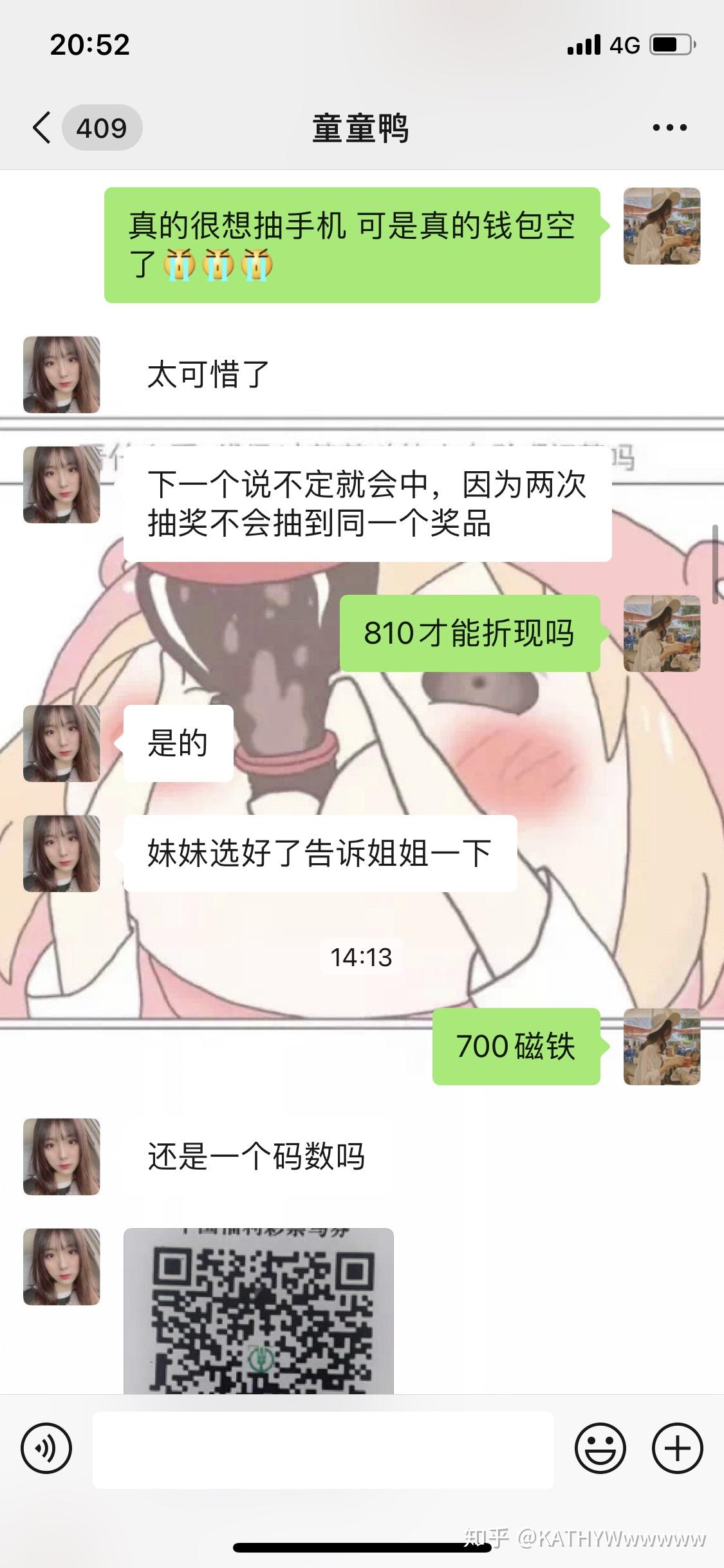This screenshot has height=1568, width=724.
Task: Open contact avatar beside 太可惜了
Action: tap(62, 374)
